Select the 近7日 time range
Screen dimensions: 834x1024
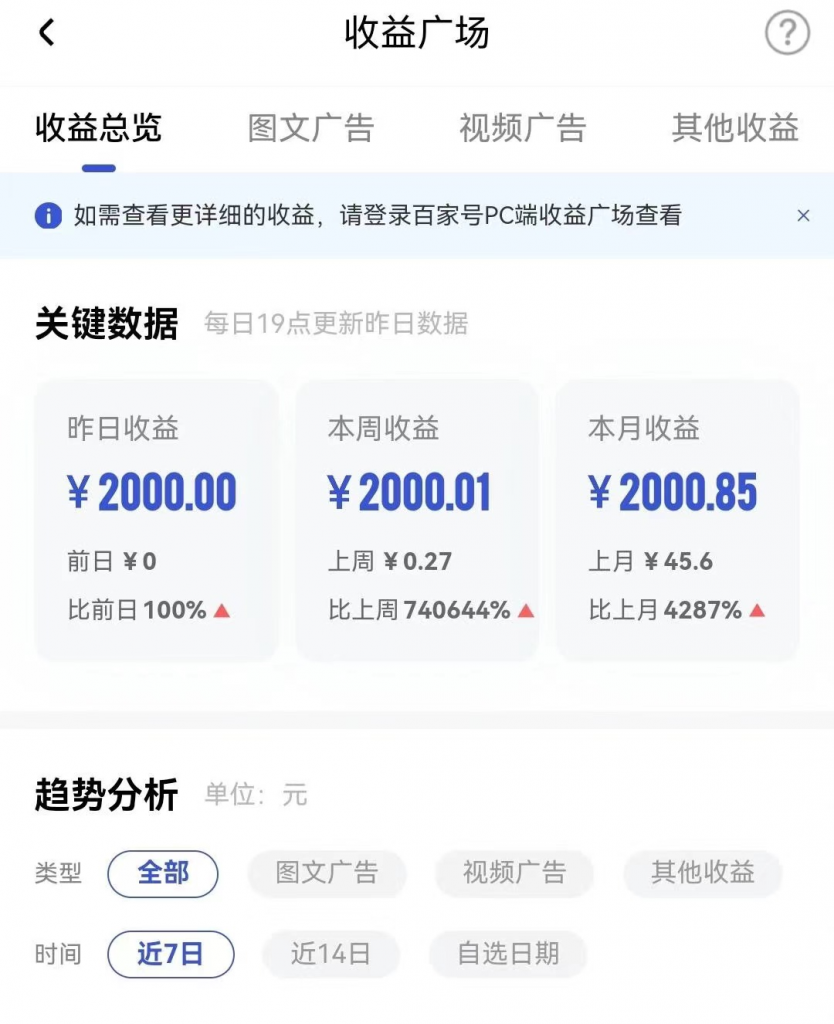pyautogui.click(x=170, y=953)
